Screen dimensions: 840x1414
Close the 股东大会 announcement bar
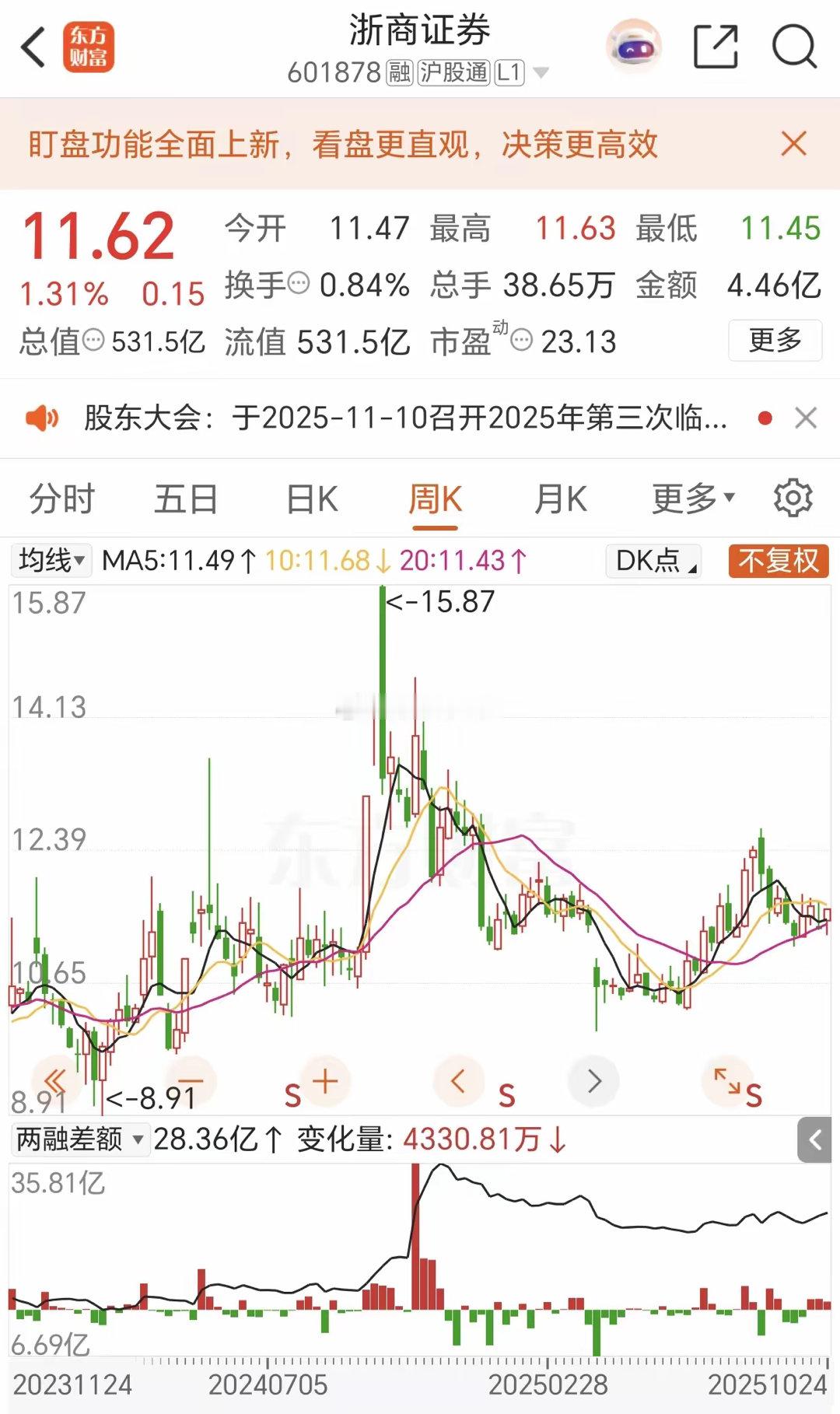point(807,418)
